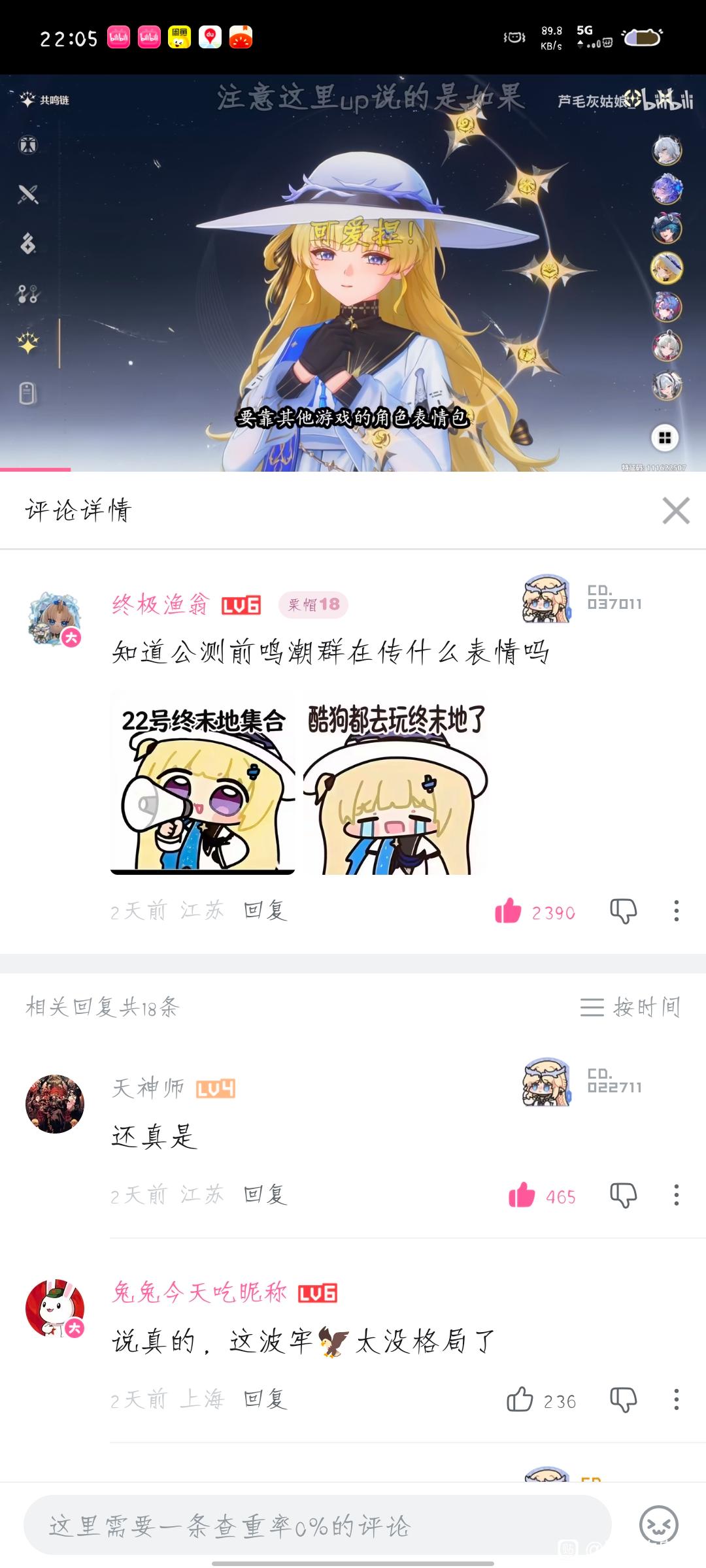
Task: Open overflow menu on 终极渔翁's comment
Action: pos(676,911)
